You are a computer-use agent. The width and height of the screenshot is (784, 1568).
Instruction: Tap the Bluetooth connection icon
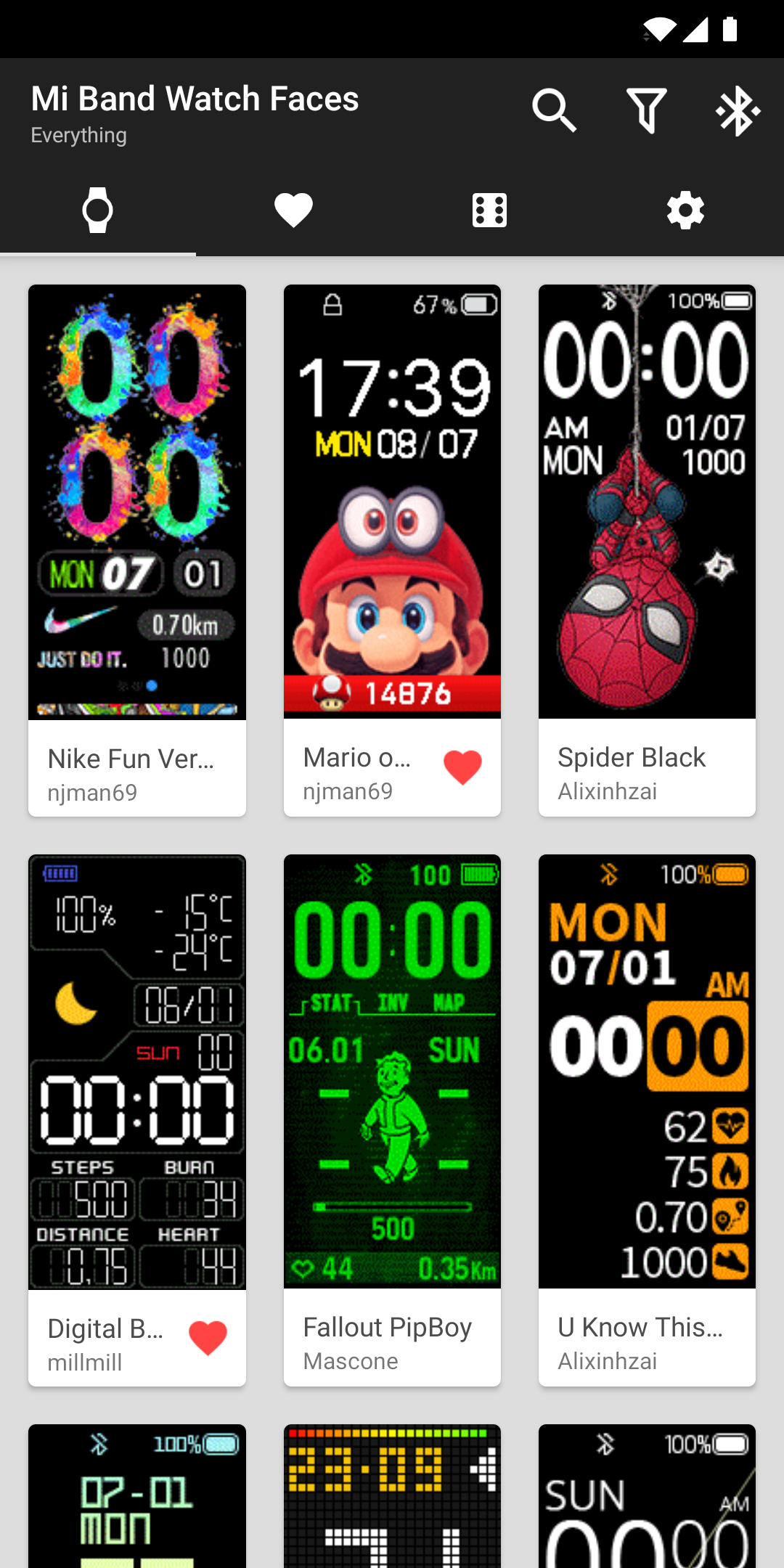[x=738, y=111]
